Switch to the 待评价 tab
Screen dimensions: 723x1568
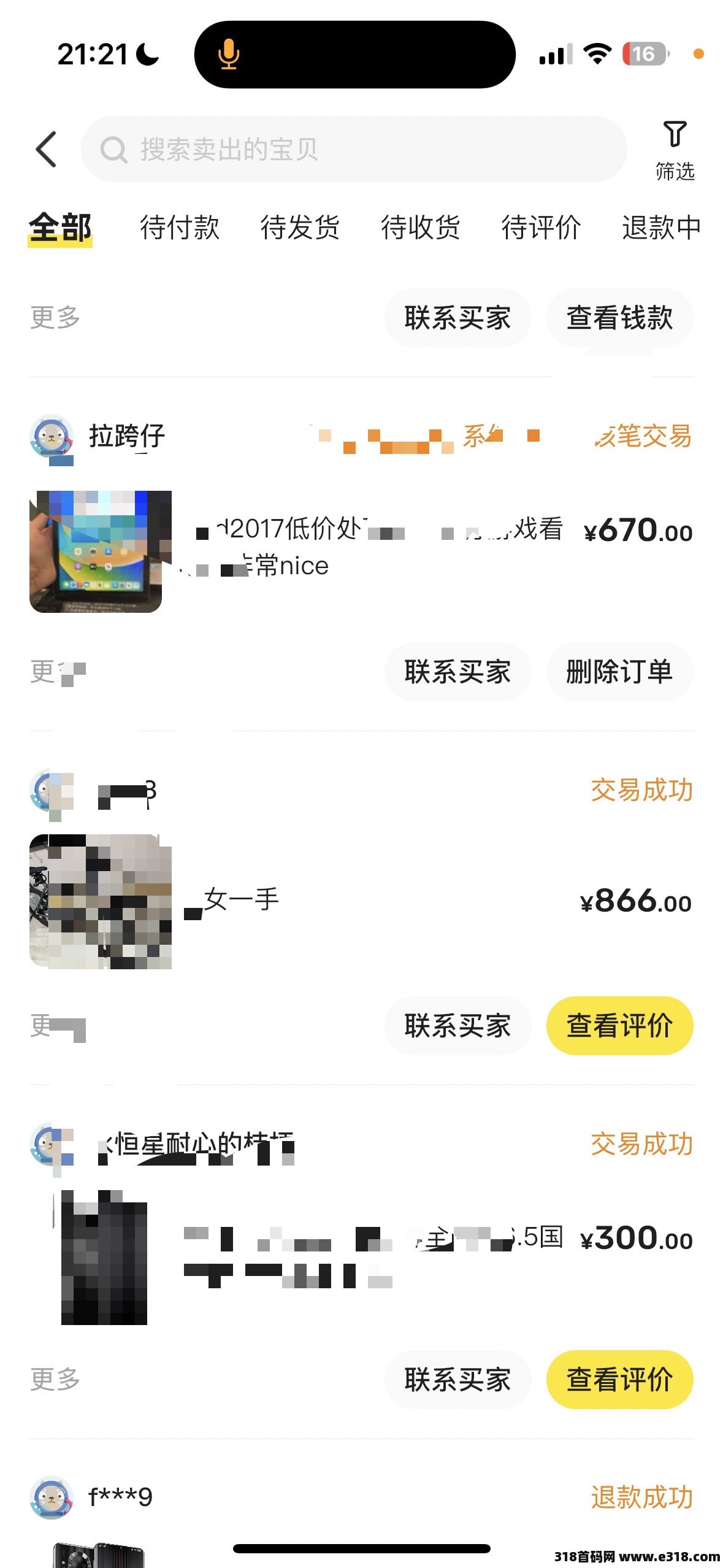click(x=541, y=228)
